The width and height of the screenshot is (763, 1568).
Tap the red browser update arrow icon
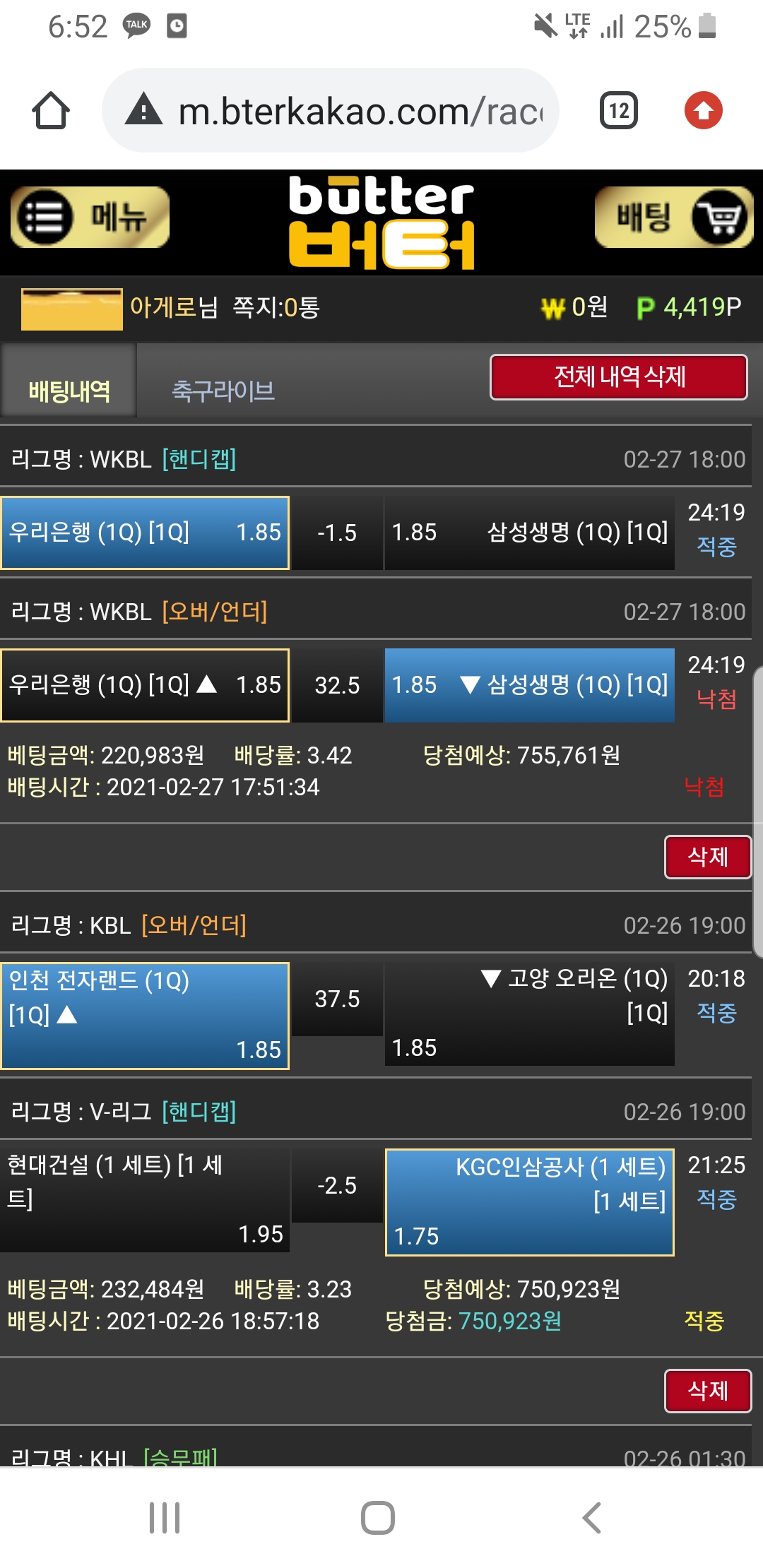pyautogui.click(x=703, y=111)
